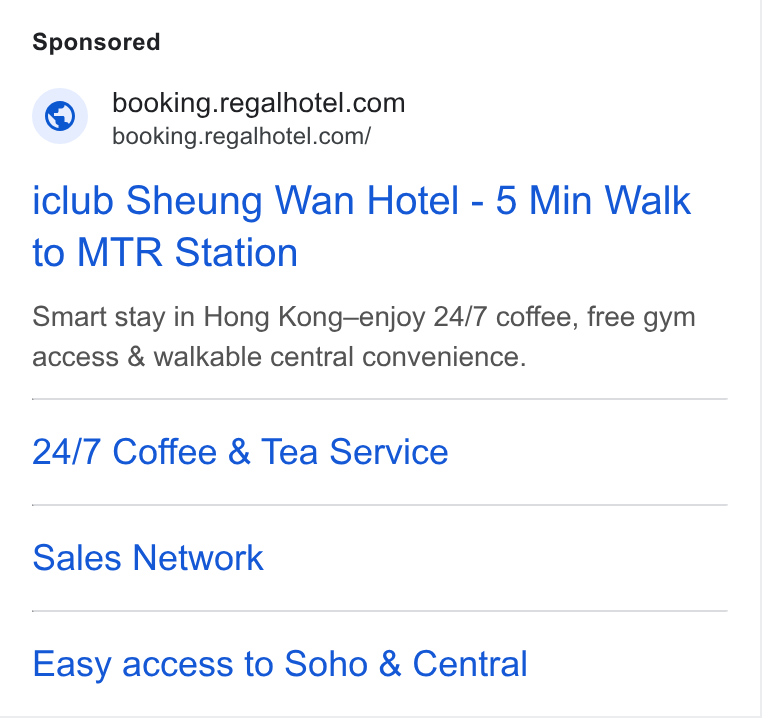Image resolution: width=762 pixels, height=718 pixels.
Task: Open the iclub Sheung Wan Hotel ad headline
Action: [361, 226]
